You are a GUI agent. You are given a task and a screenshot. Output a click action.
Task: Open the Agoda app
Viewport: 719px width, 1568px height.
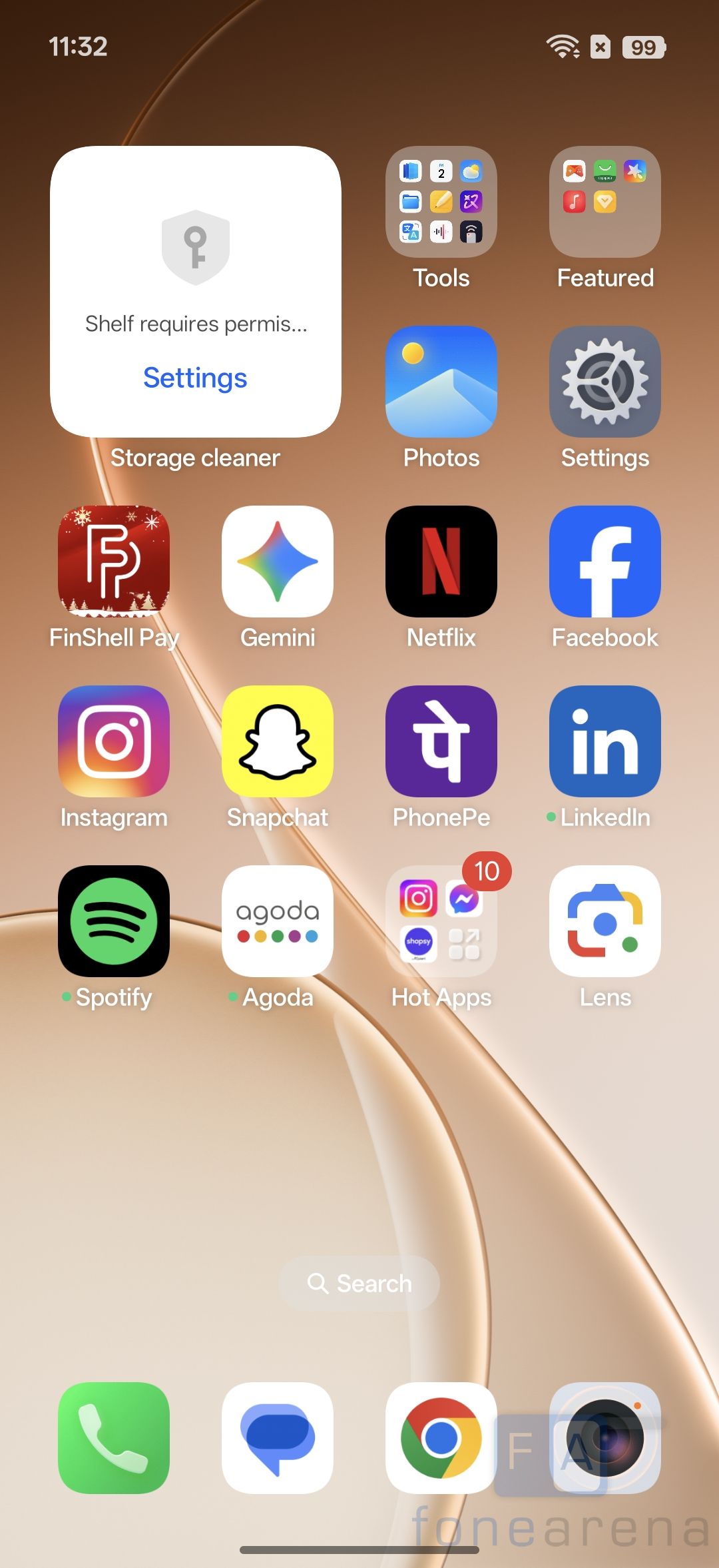(x=278, y=921)
